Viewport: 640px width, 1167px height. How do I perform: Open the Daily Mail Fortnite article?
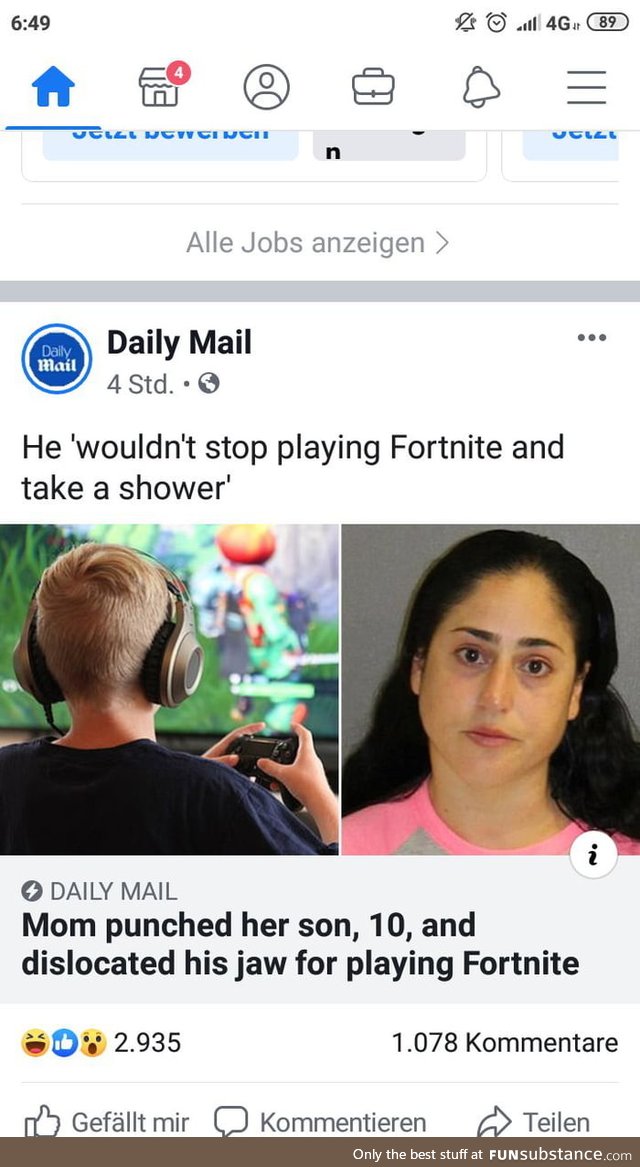pos(300,944)
